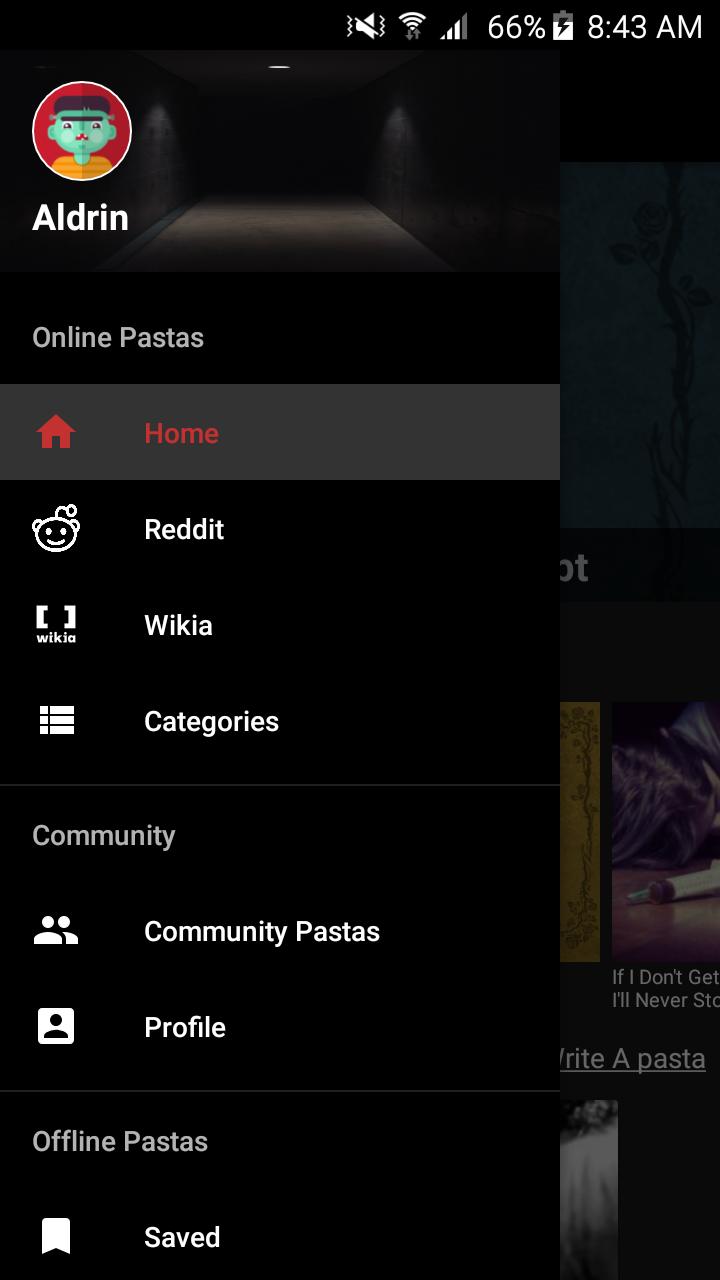This screenshot has height=1280, width=720.
Task: Open the Reddit menu entry
Action: (184, 529)
